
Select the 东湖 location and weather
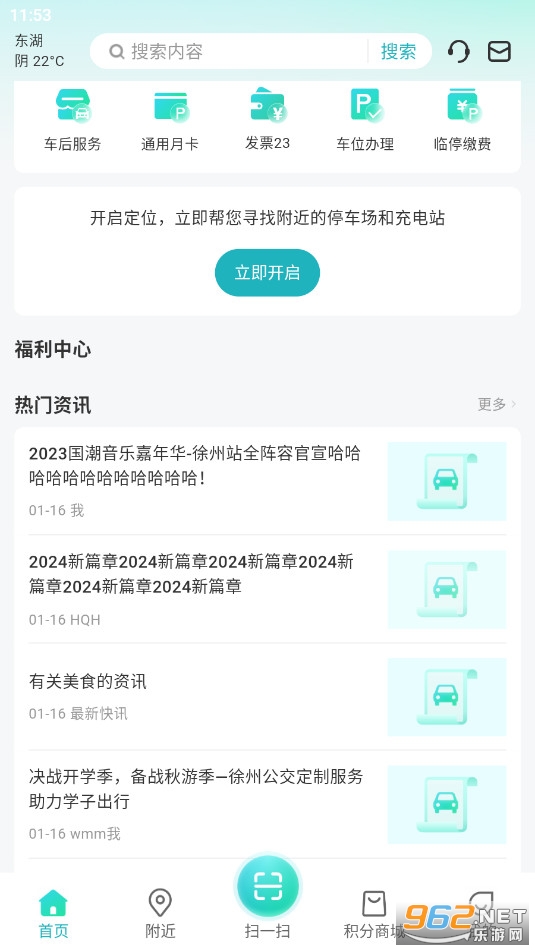pyautogui.click(x=39, y=51)
